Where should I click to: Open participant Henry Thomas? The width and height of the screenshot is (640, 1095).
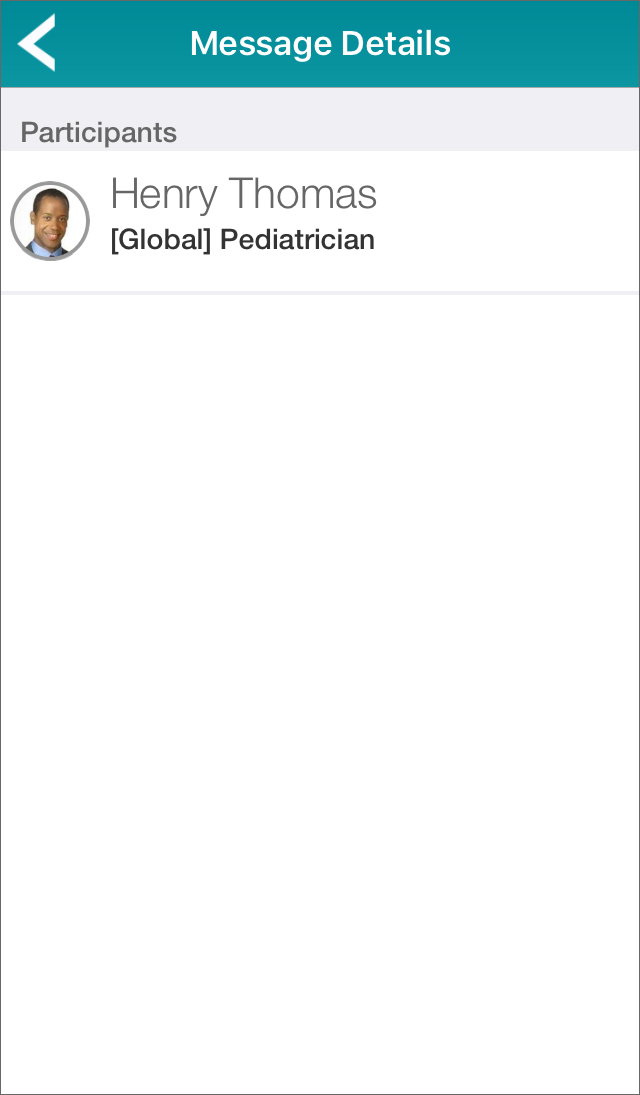(320, 221)
